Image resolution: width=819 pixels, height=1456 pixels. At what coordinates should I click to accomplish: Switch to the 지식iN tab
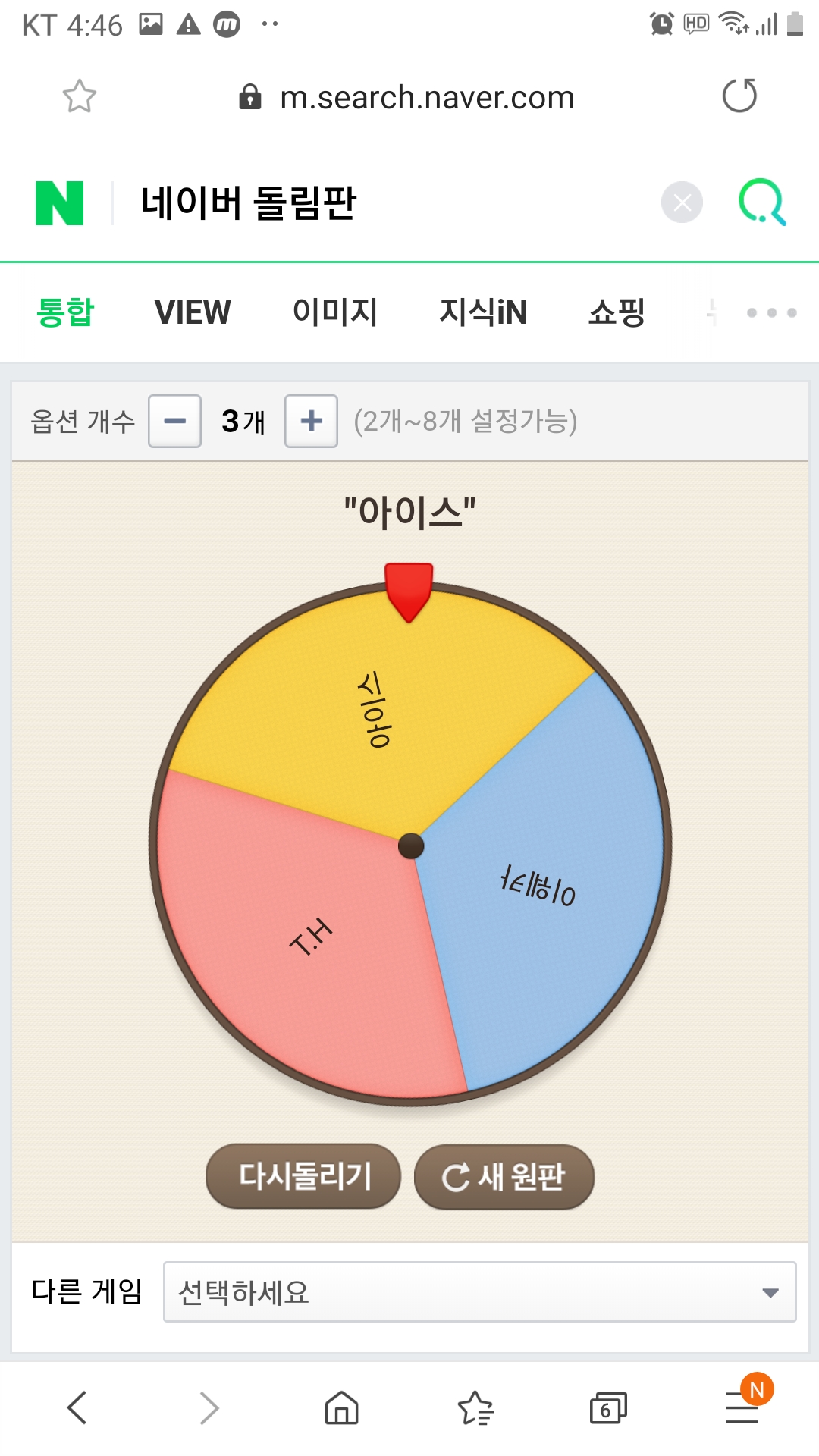click(x=483, y=312)
